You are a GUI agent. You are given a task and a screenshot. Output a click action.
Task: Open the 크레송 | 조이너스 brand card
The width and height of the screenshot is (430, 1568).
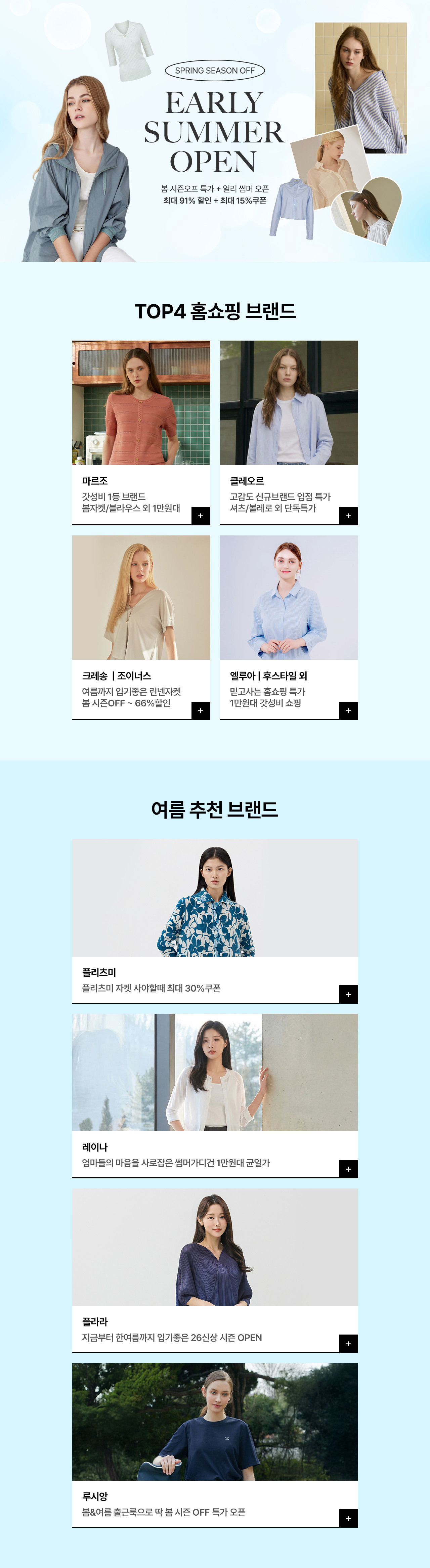point(141,627)
